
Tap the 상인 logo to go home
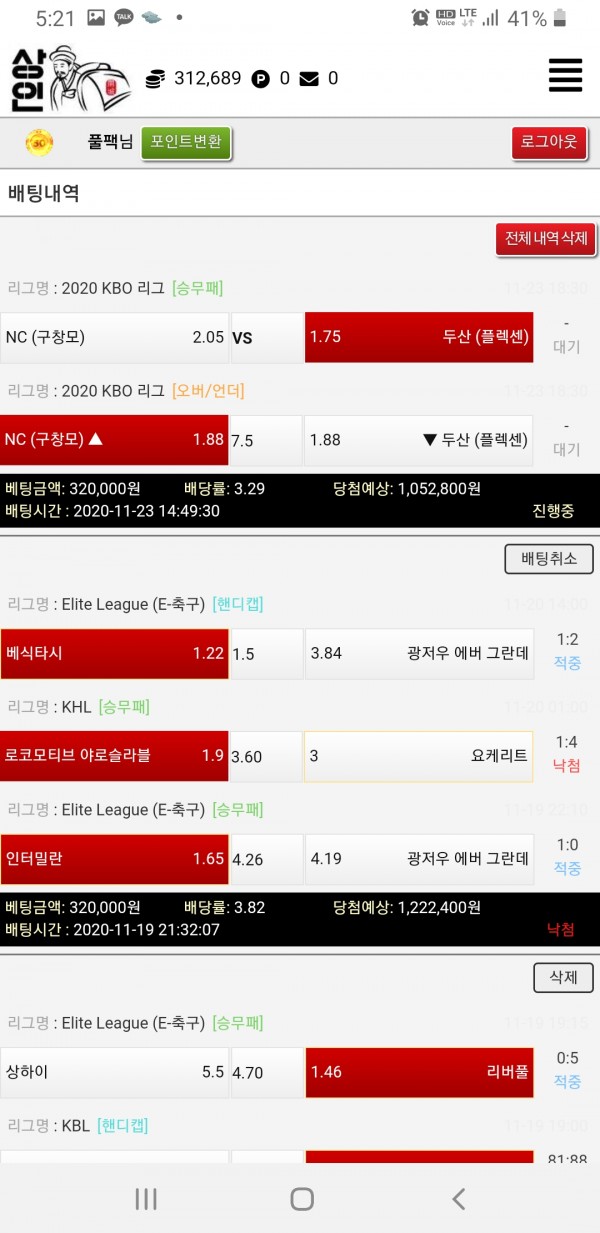click(x=70, y=78)
